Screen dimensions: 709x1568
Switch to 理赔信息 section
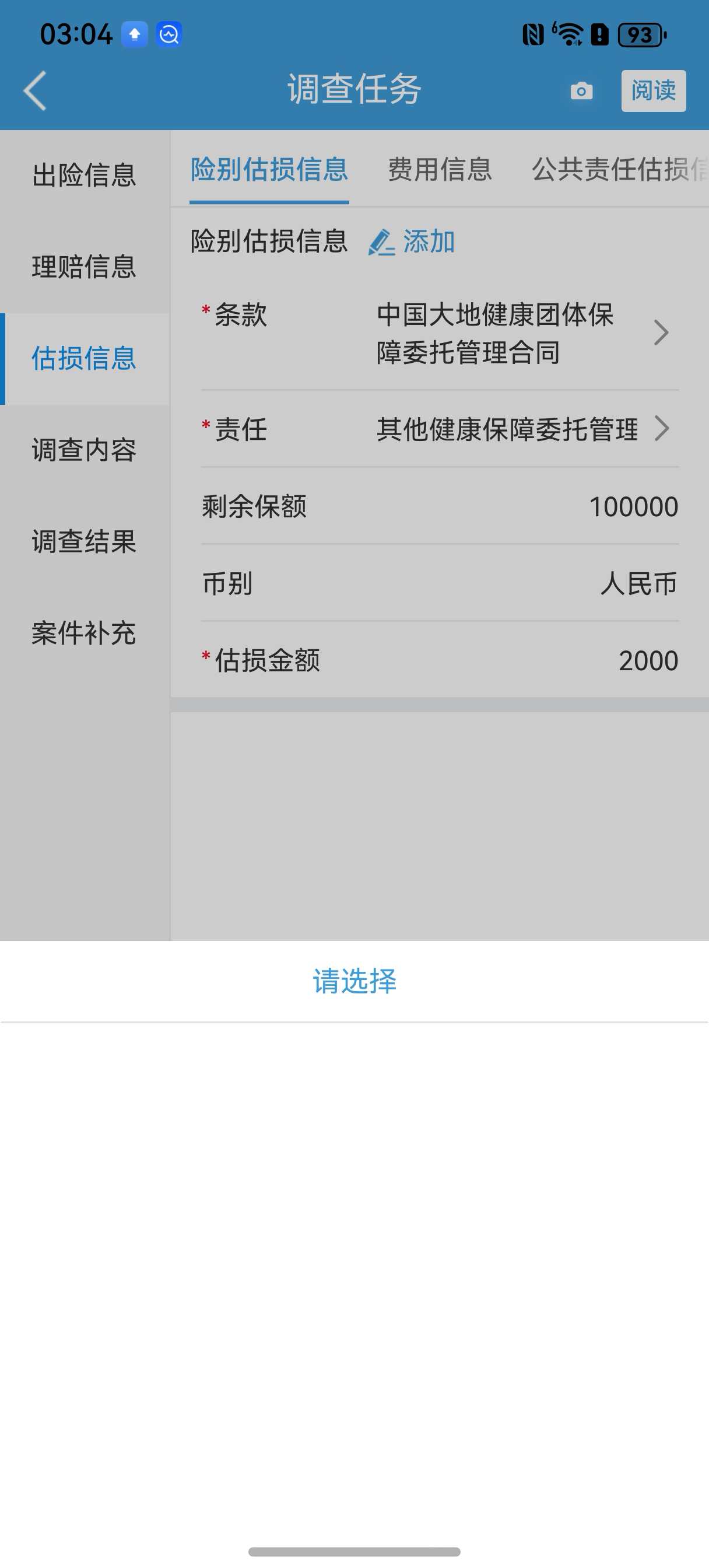[x=85, y=267]
